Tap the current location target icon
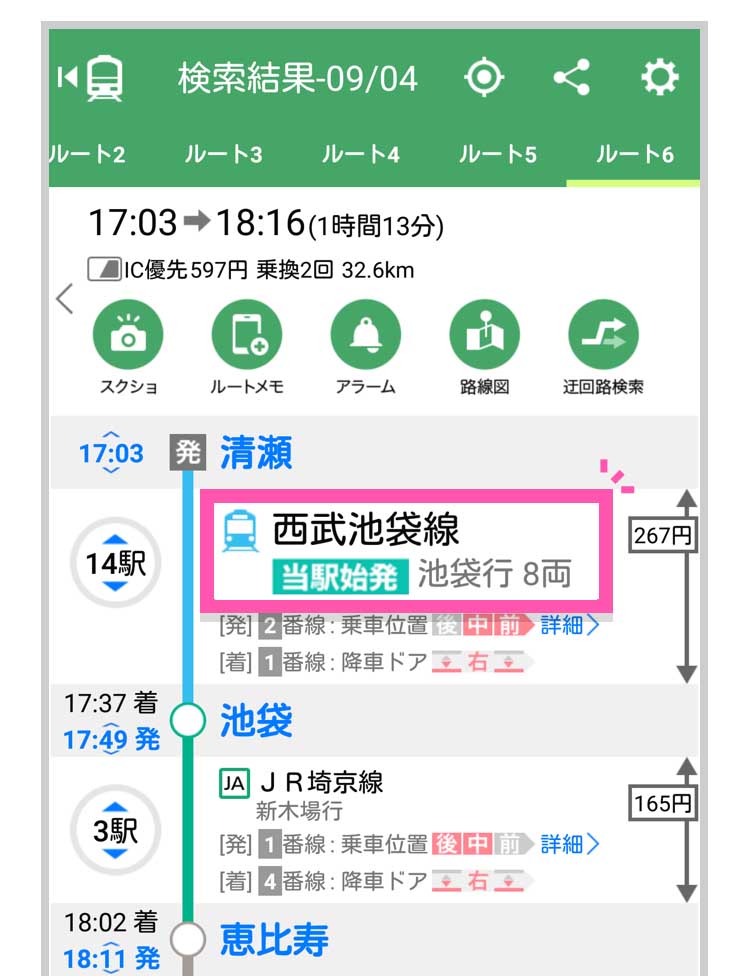This screenshot has height=976, width=749. pos(486,77)
